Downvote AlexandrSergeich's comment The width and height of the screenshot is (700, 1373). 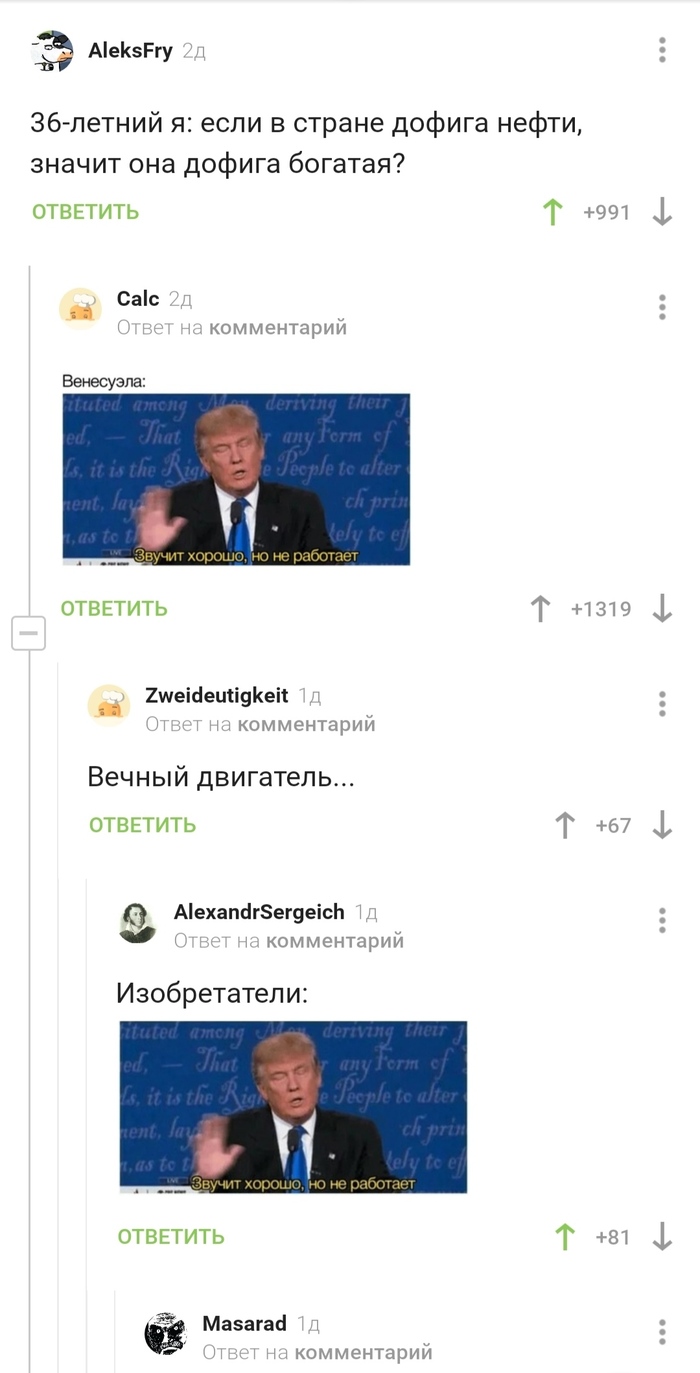click(662, 1237)
